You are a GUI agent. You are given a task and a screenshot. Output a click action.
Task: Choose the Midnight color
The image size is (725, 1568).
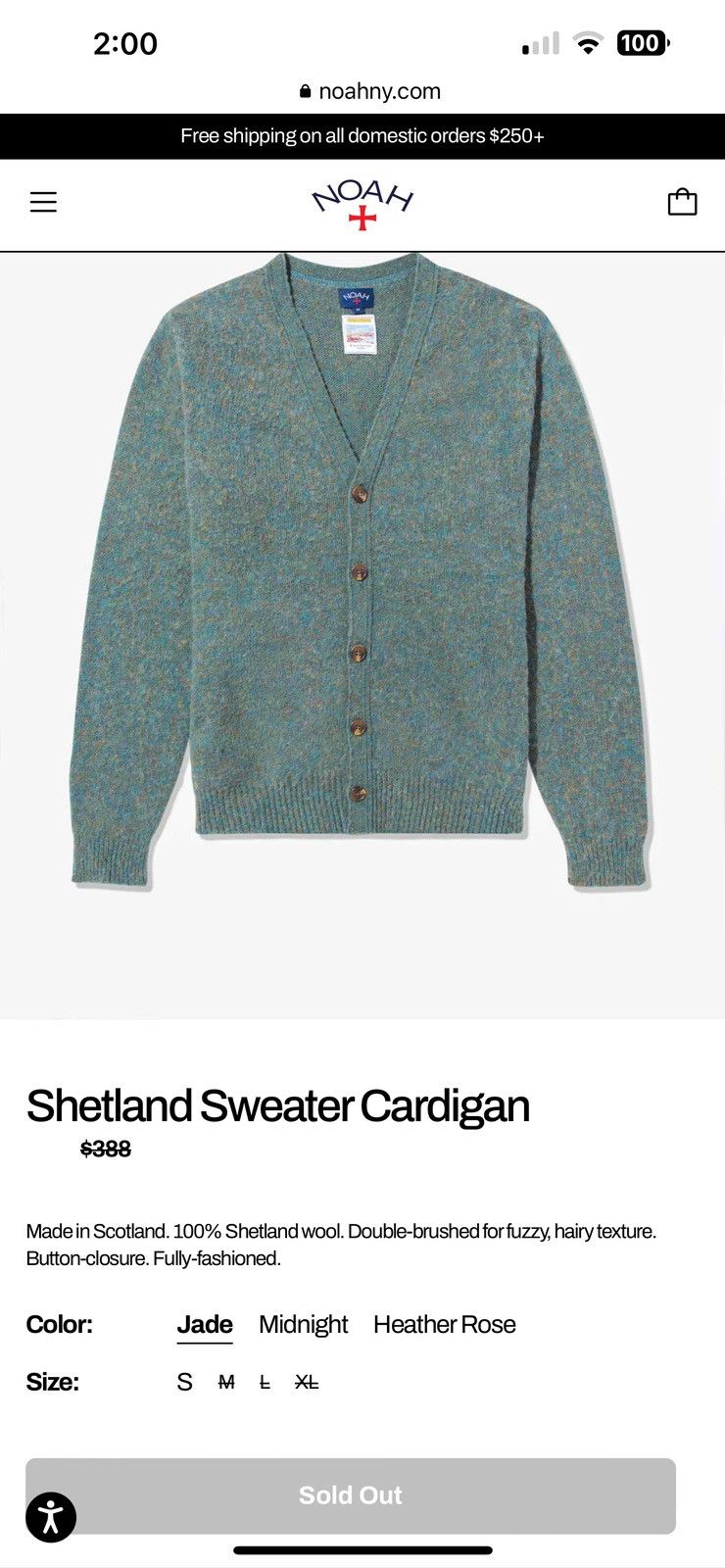(x=303, y=1324)
